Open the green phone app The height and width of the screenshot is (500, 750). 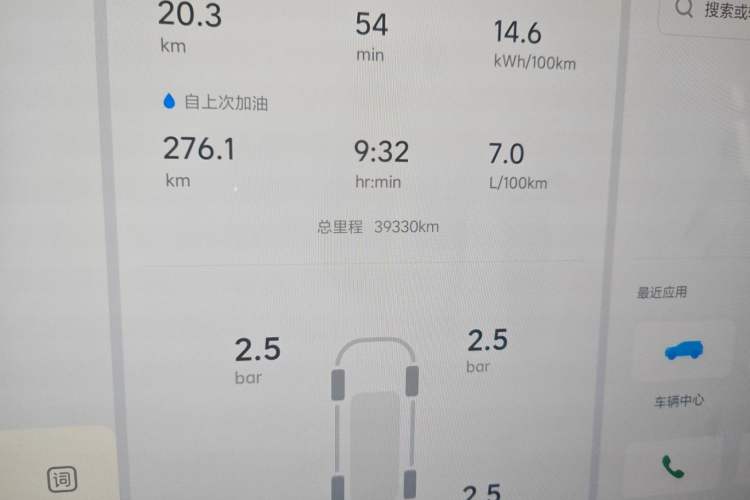(673, 466)
